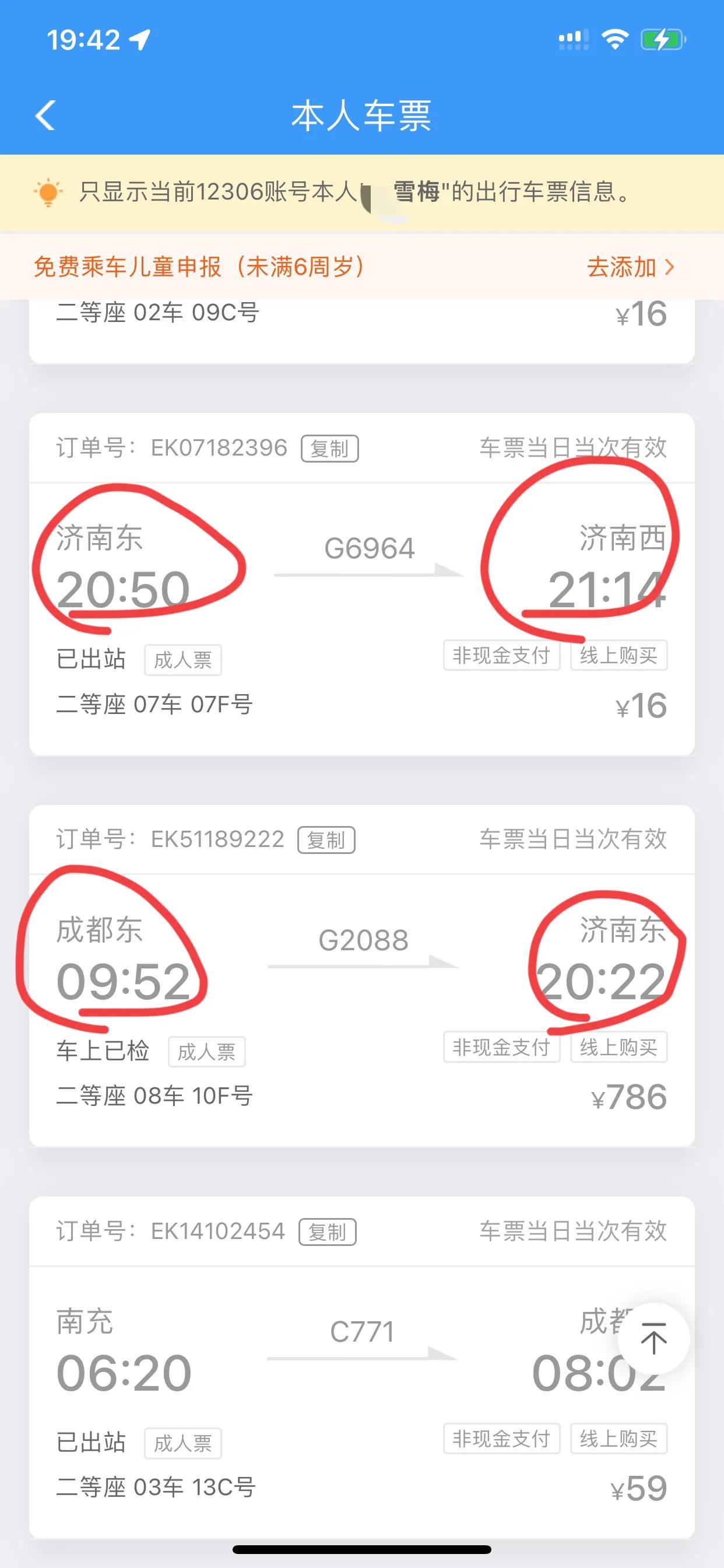Image resolution: width=724 pixels, height=1568 pixels.
Task: Copy order number EK07182396 using 复制
Action: click(x=331, y=449)
